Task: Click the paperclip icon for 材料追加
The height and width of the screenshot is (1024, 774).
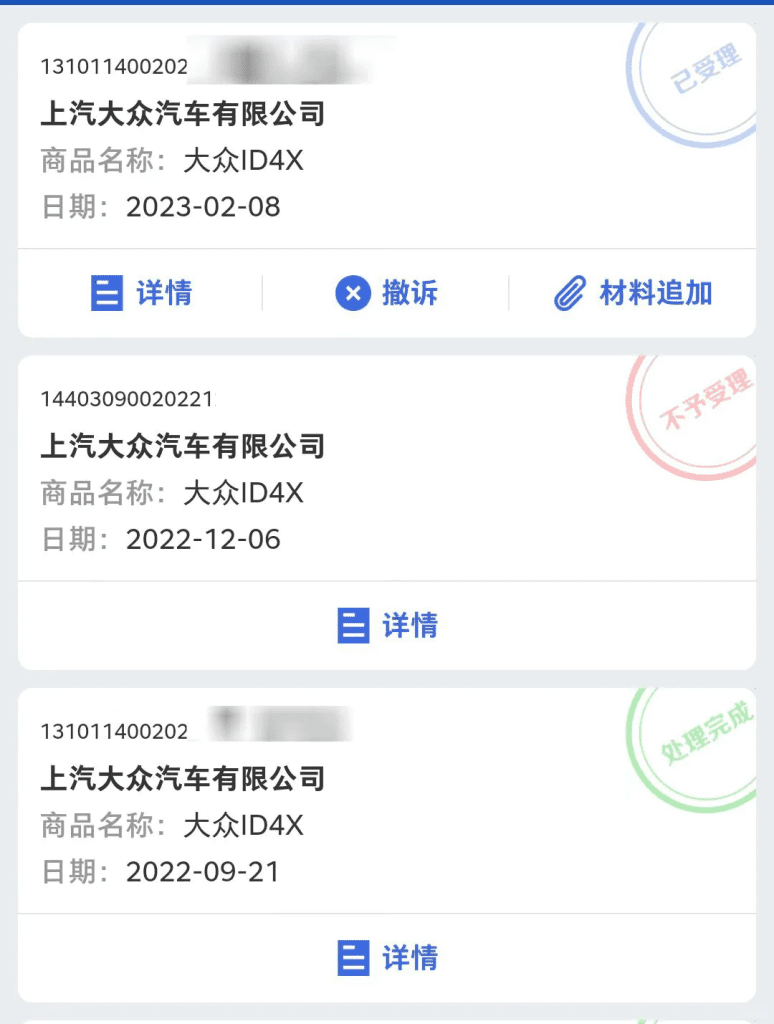Action: [x=572, y=293]
